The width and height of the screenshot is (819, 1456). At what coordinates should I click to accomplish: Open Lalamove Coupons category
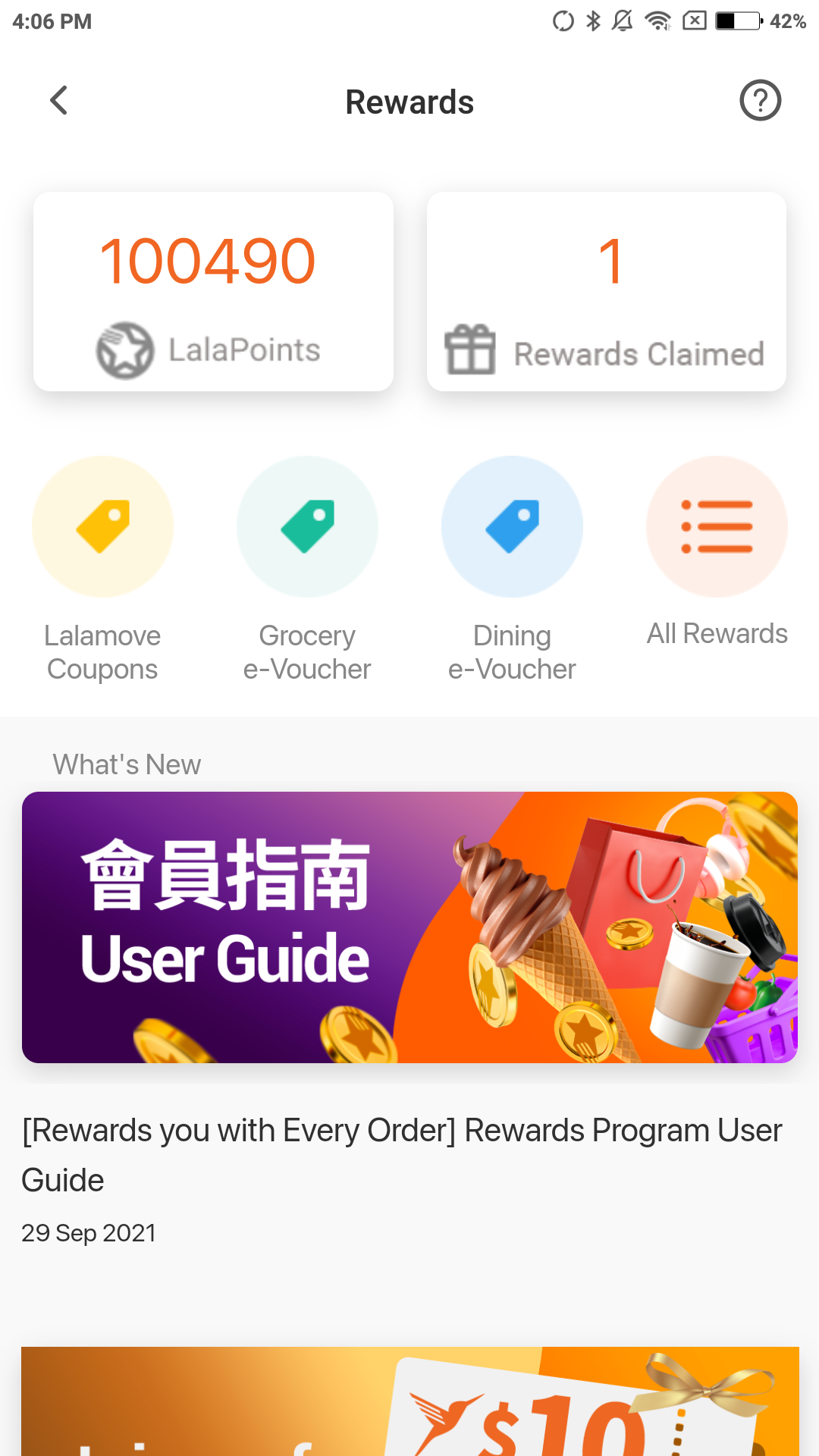click(x=102, y=527)
